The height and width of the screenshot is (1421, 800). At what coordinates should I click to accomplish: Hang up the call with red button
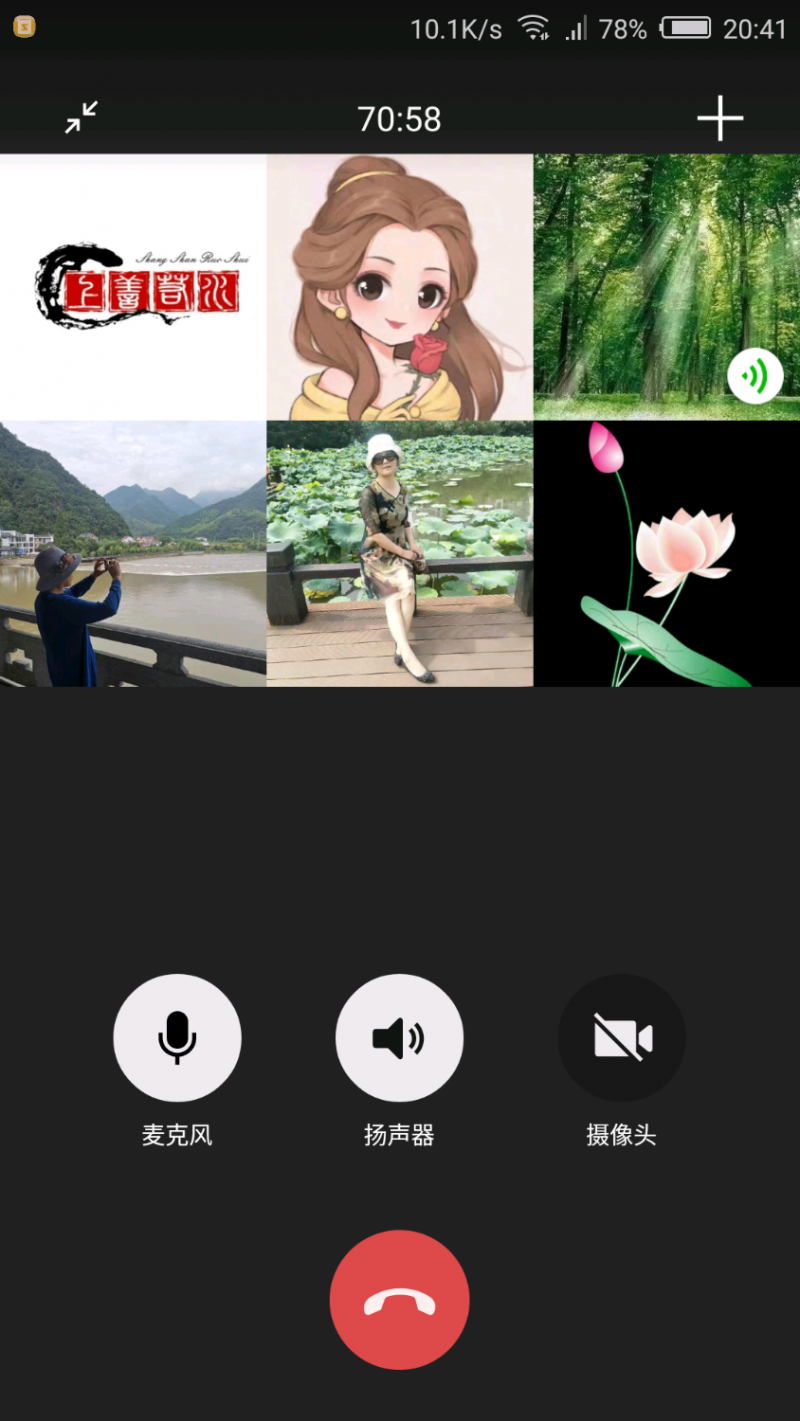click(399, 1298)
